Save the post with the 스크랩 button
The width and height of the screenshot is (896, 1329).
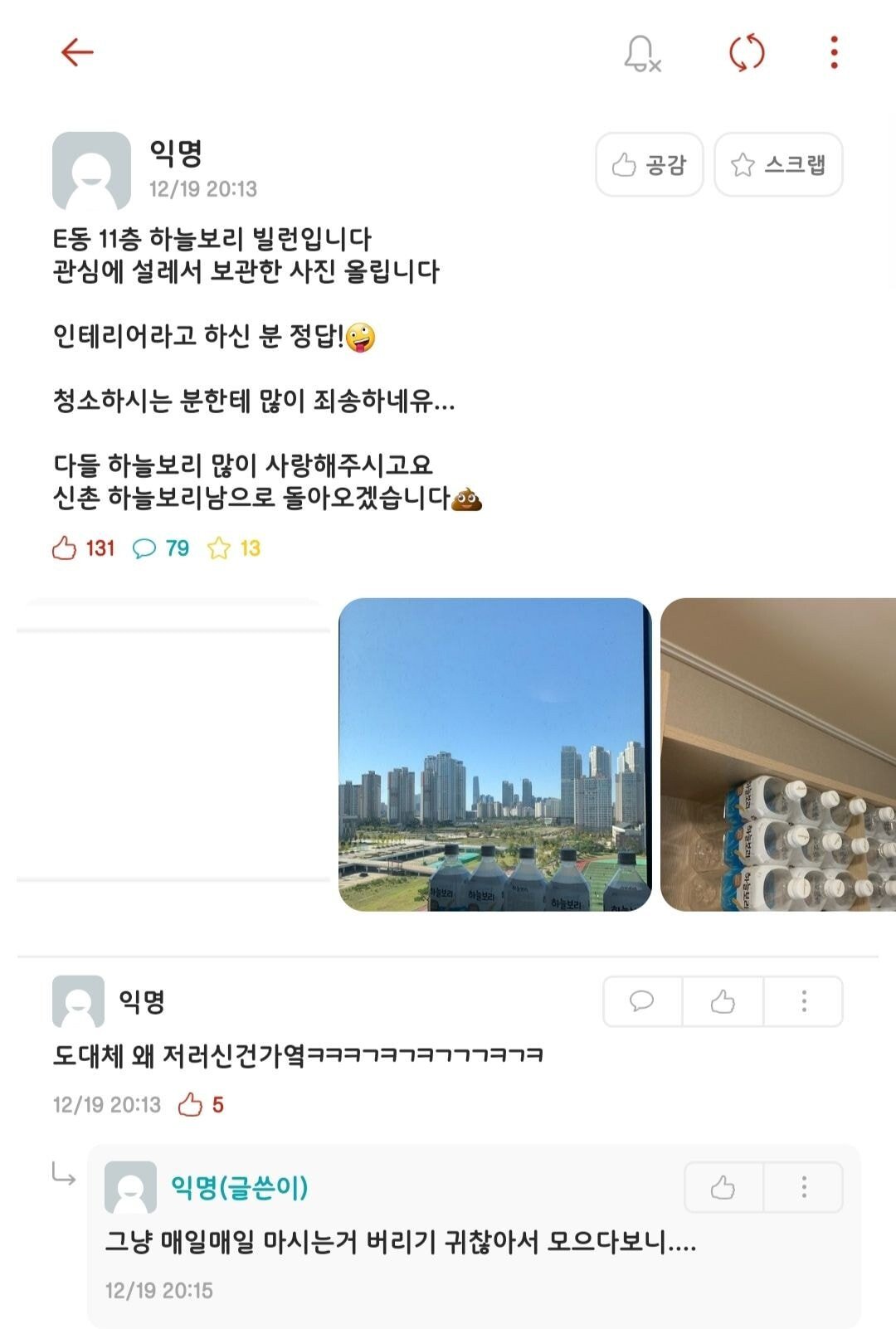click(x=778, y=164)
